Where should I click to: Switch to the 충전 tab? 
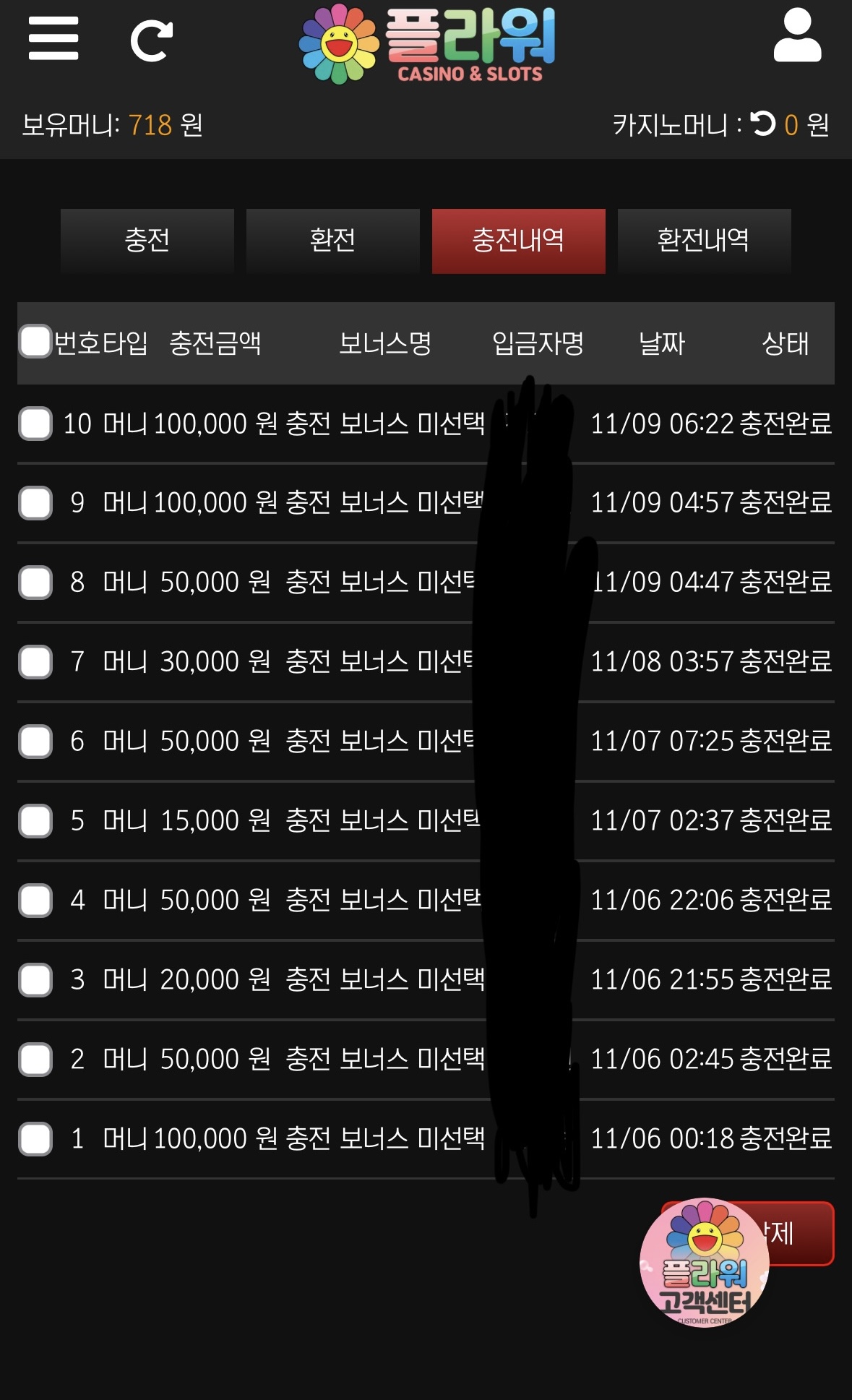(x=147, y=241)
